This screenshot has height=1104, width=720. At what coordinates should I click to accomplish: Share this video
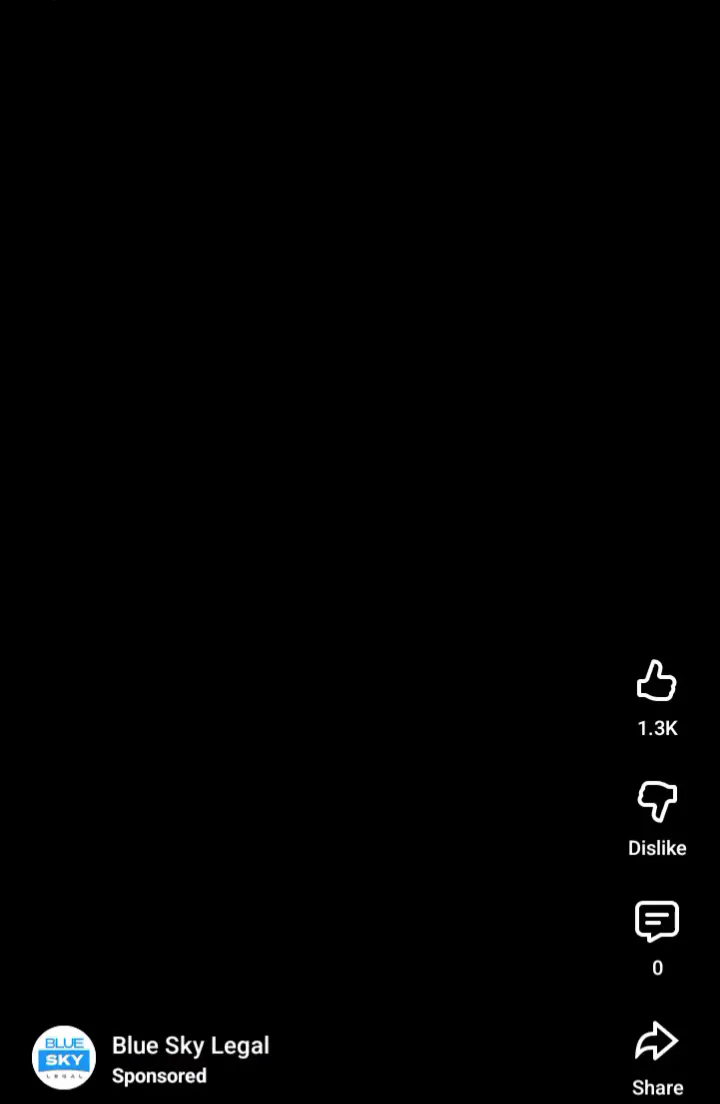pos(657,1041)
